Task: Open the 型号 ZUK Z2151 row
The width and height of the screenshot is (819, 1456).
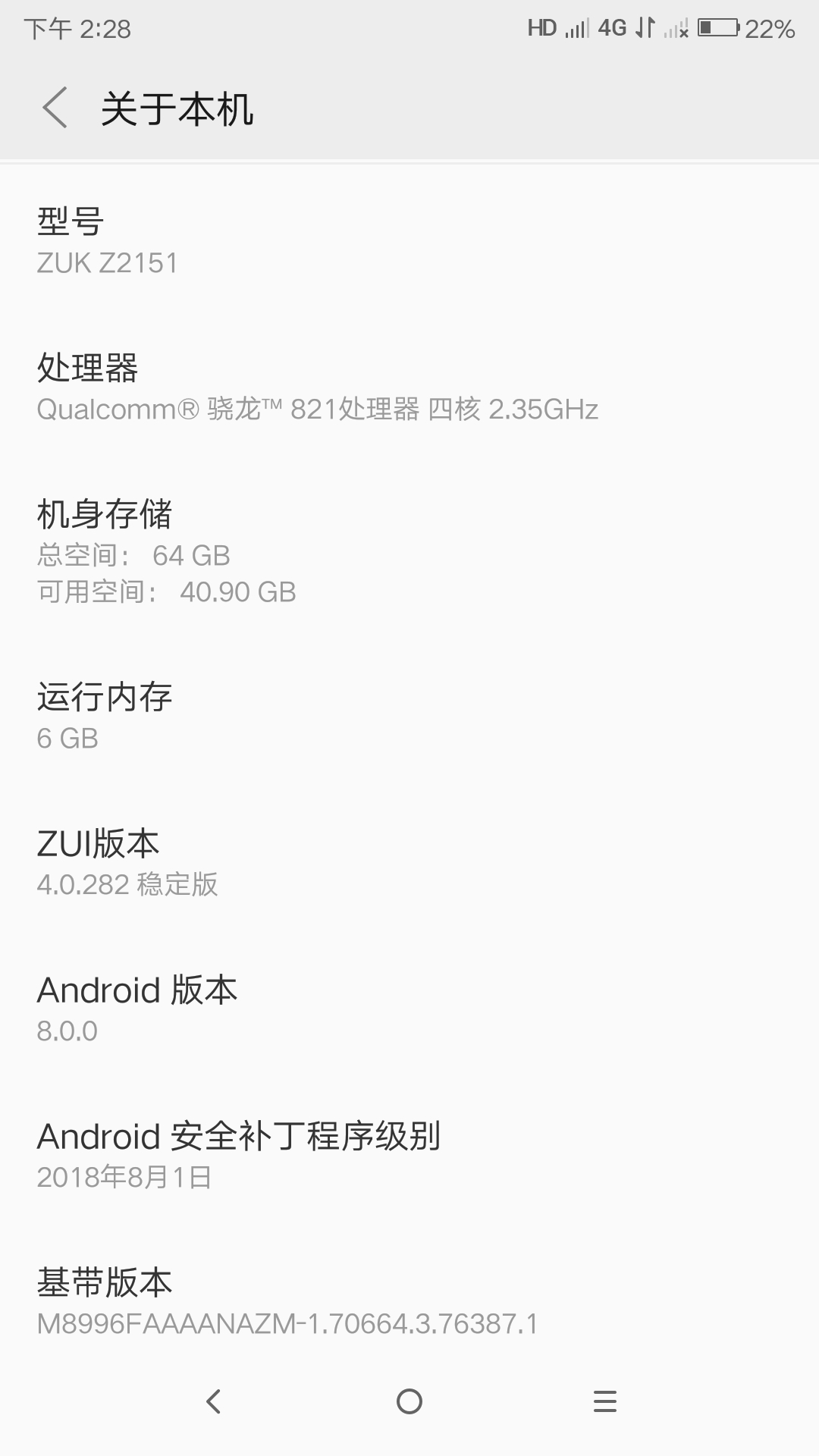Action: click(409, 241)
